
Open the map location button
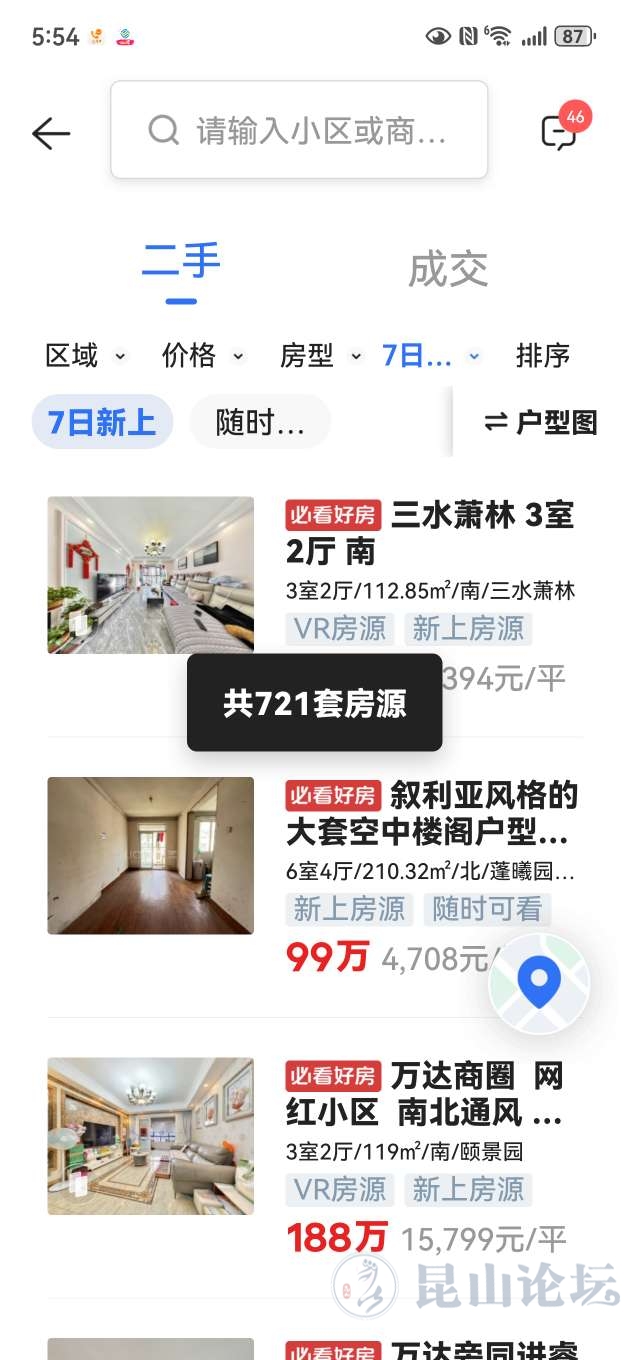(x=539, y=983)
